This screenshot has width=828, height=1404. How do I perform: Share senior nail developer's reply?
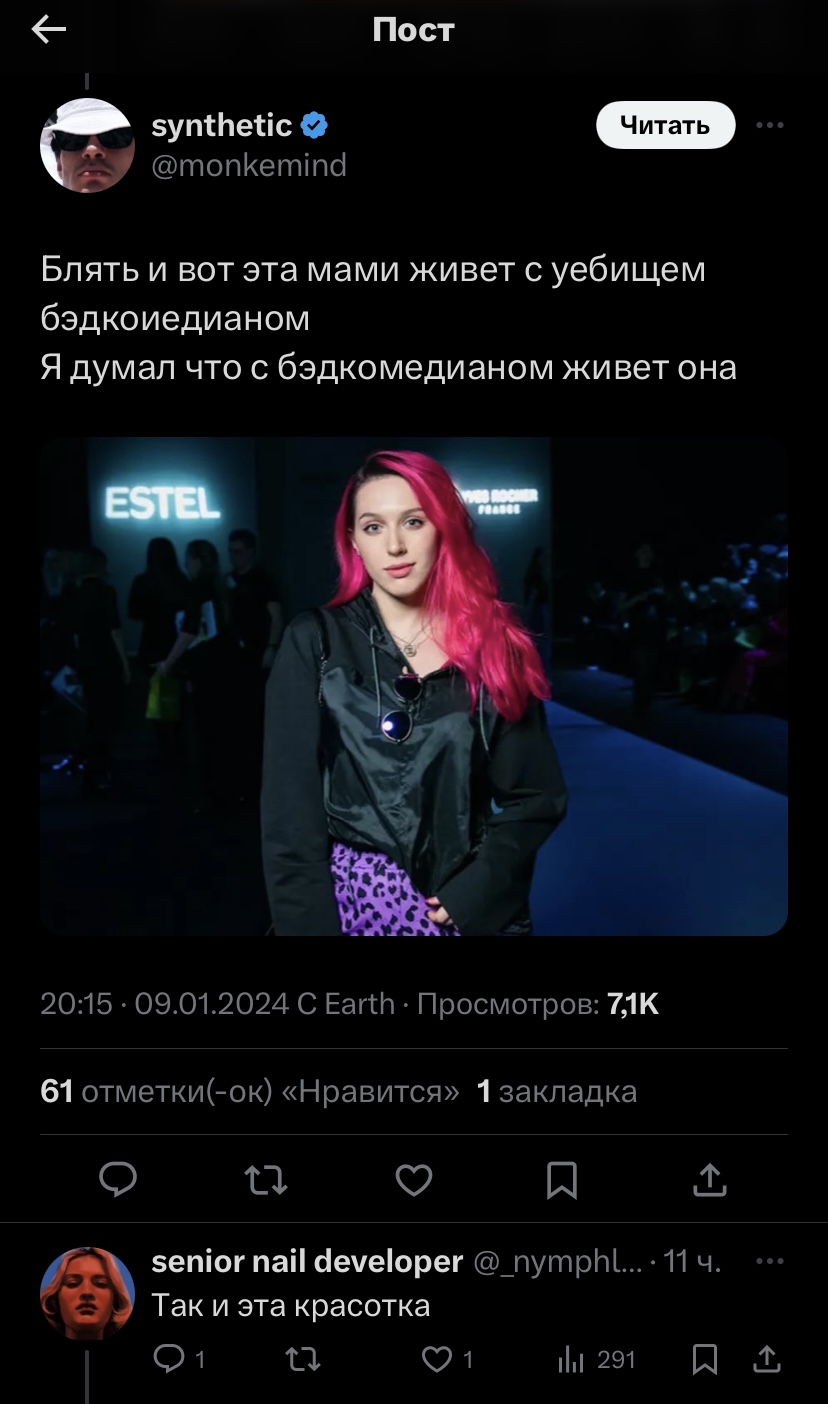click(x=767, y=1358)
